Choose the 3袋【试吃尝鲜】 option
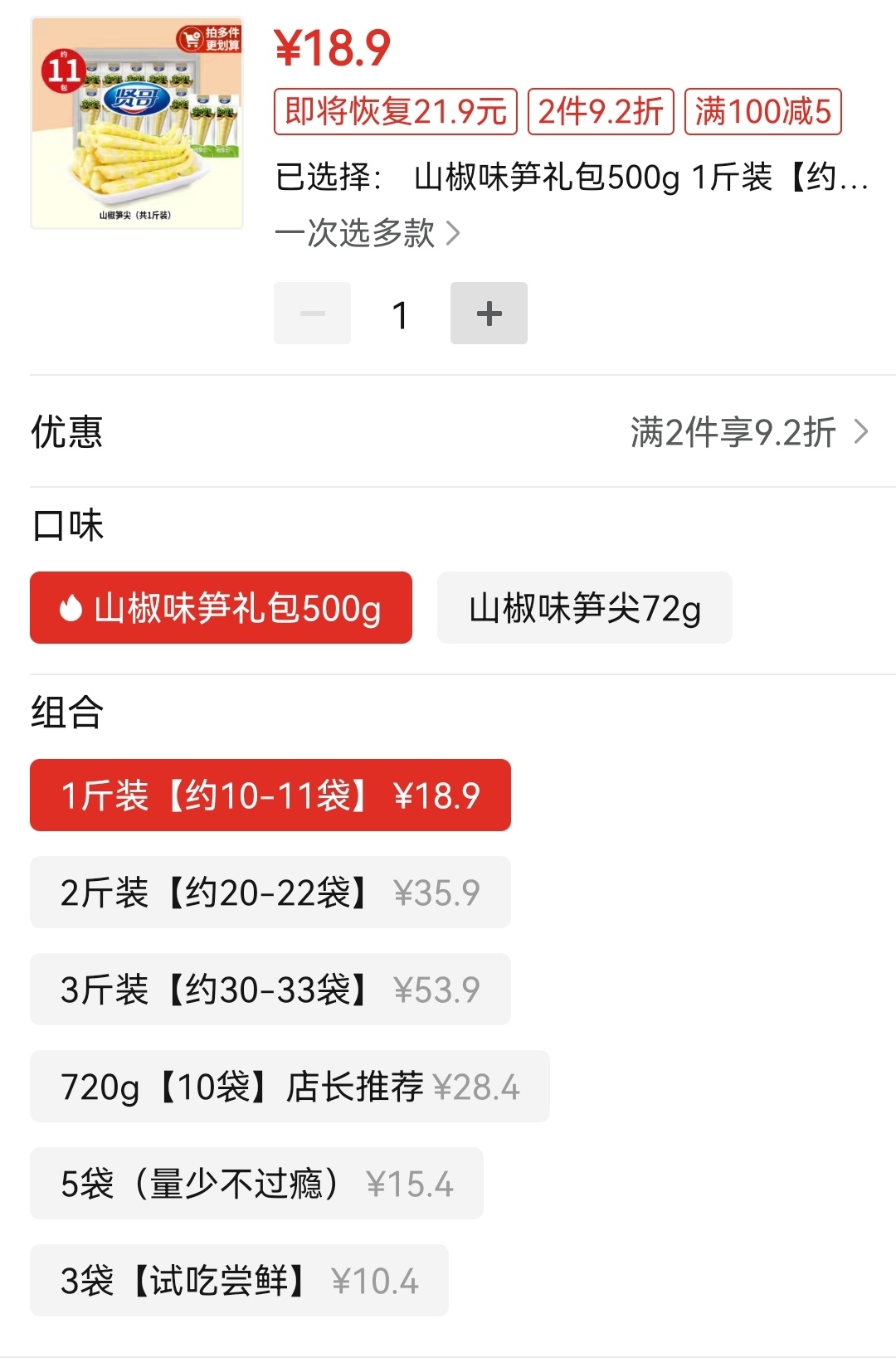The height and width of the screenshot is (1372, 896). coord(239,1280)
